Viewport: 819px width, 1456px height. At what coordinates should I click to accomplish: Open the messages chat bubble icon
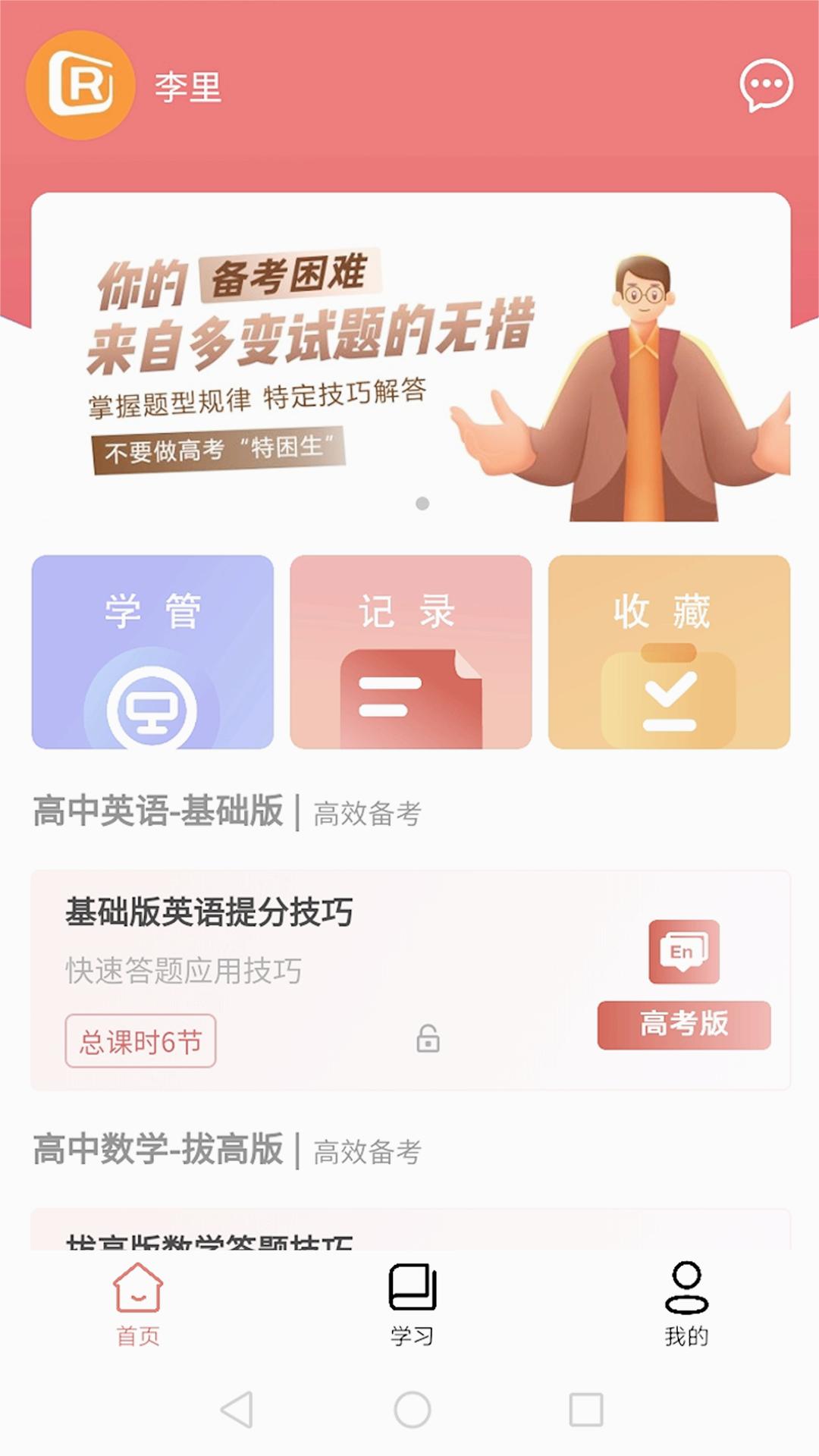point(766,85)
